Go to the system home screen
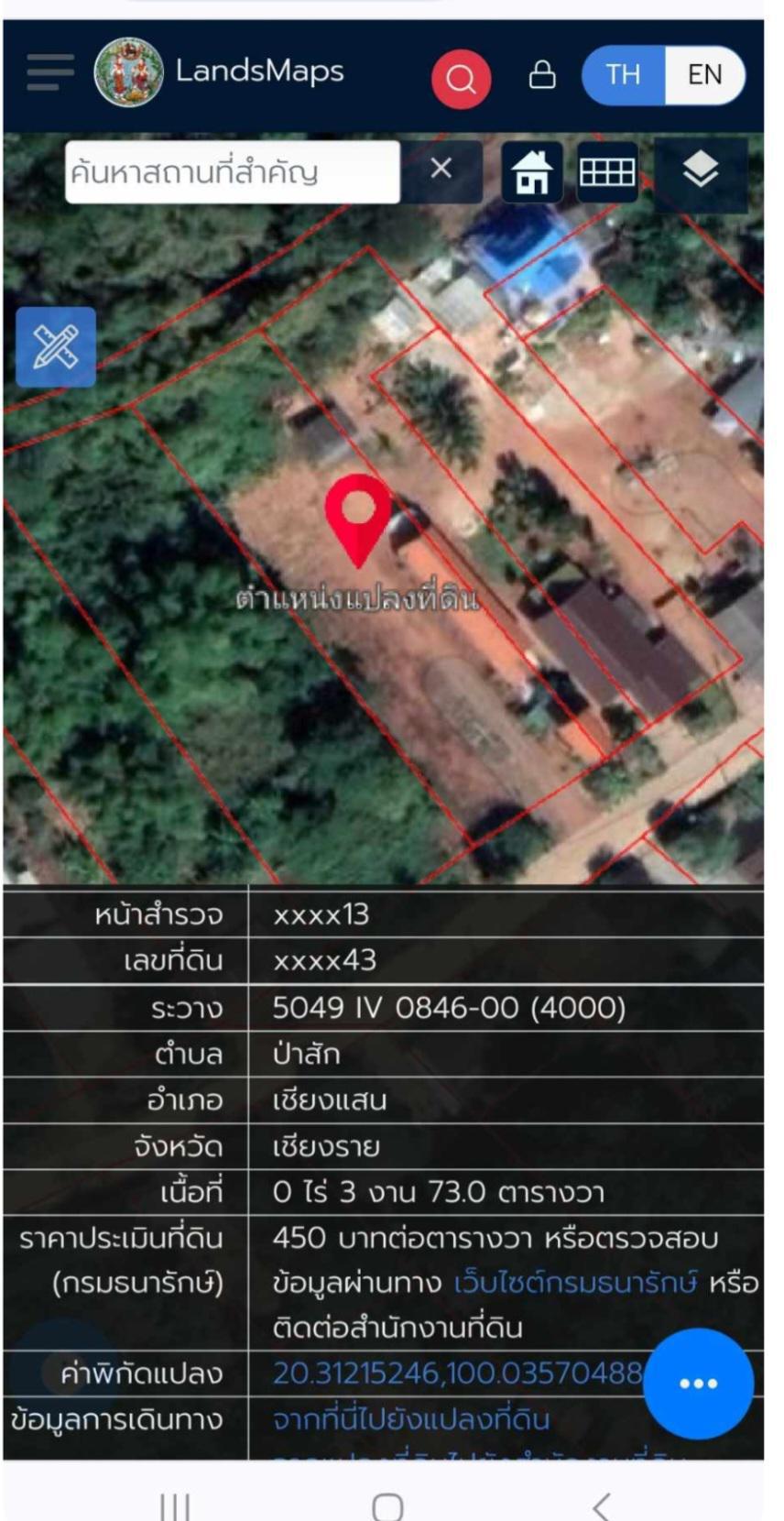The width and height of the screenshot is (784, 1521). 387,1505
